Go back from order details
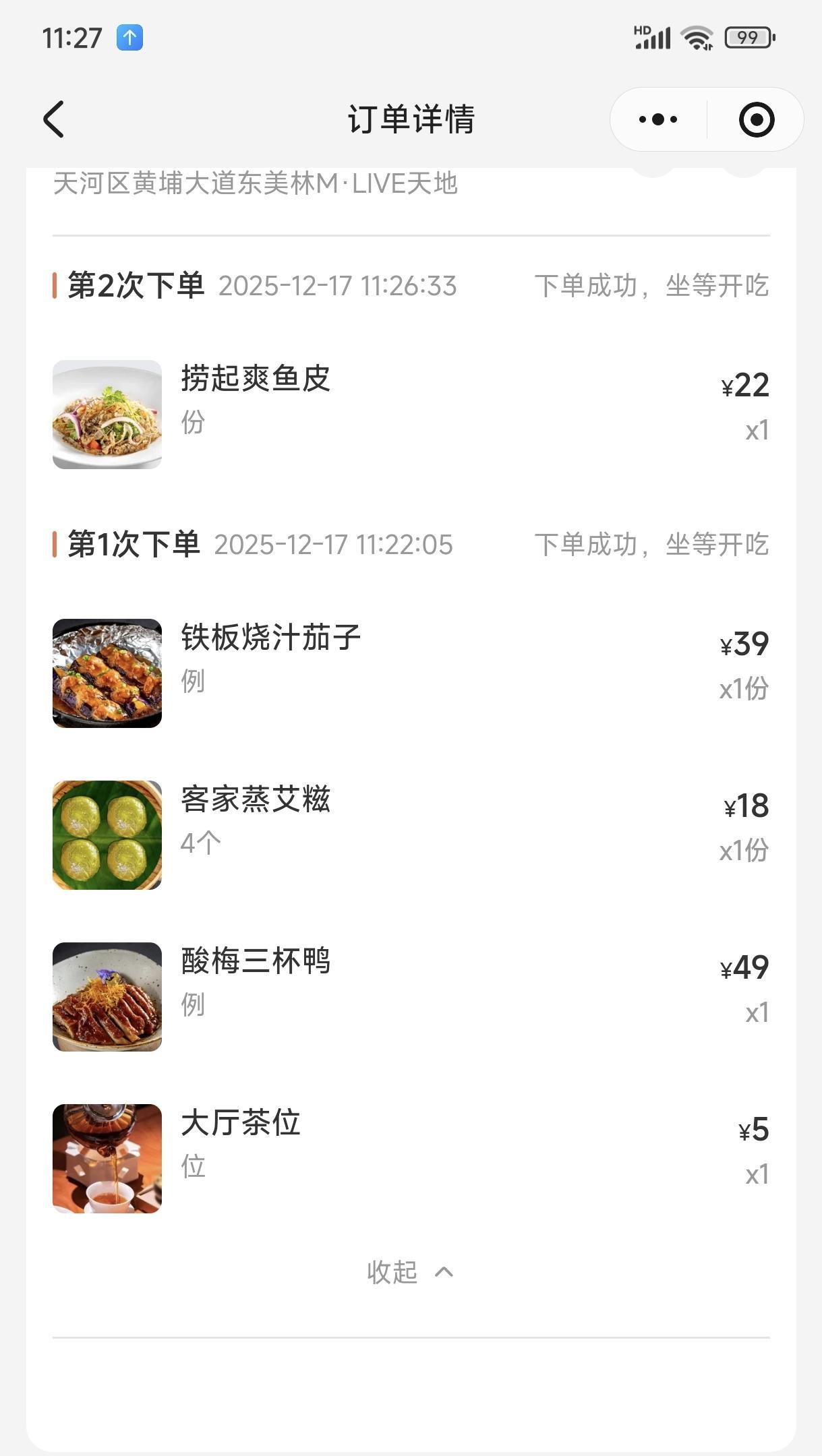Image resolution: width=822 pixels, height=1456 pixels. [54, 119]
